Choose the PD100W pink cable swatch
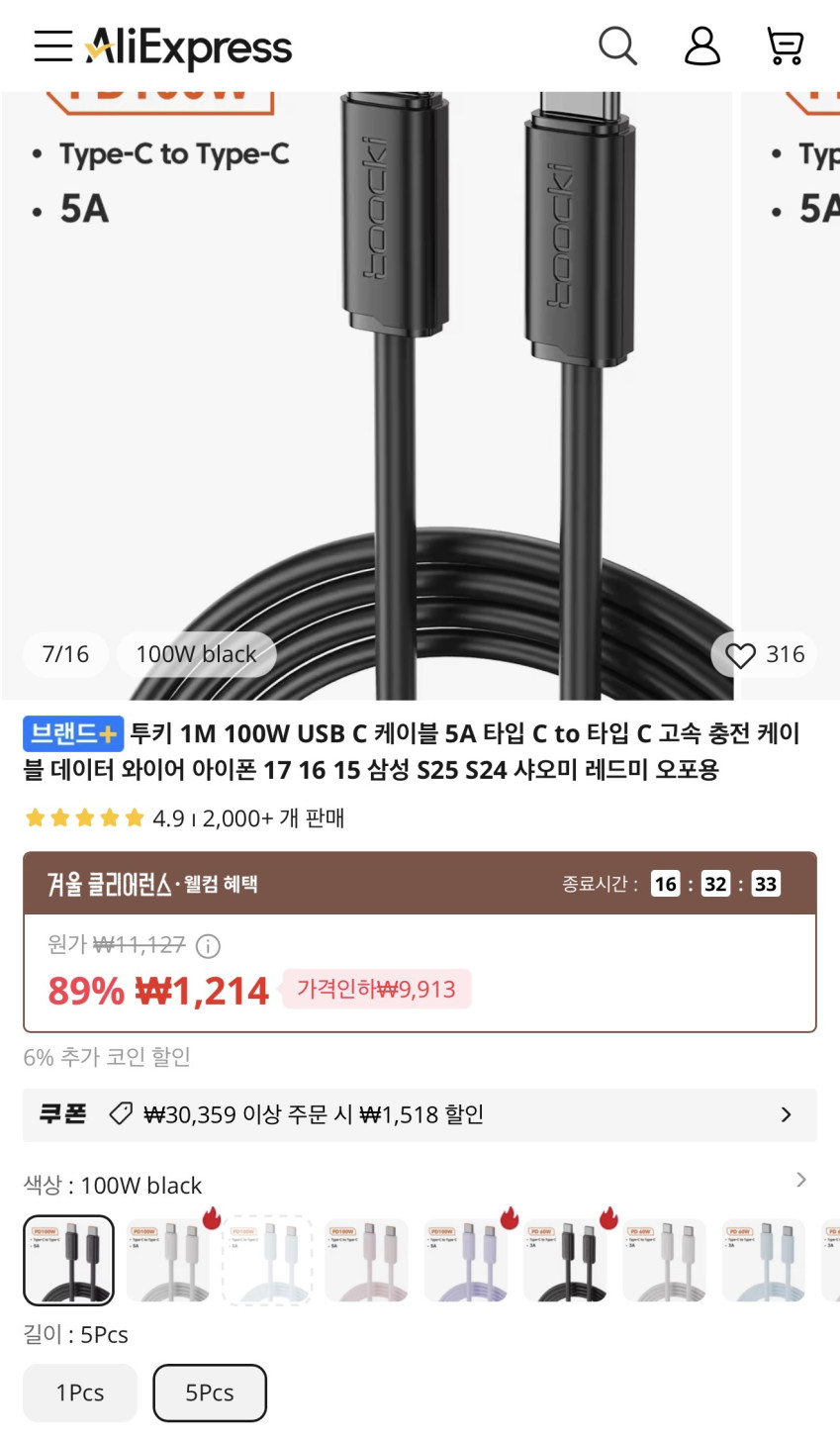 coord(367,1260)
